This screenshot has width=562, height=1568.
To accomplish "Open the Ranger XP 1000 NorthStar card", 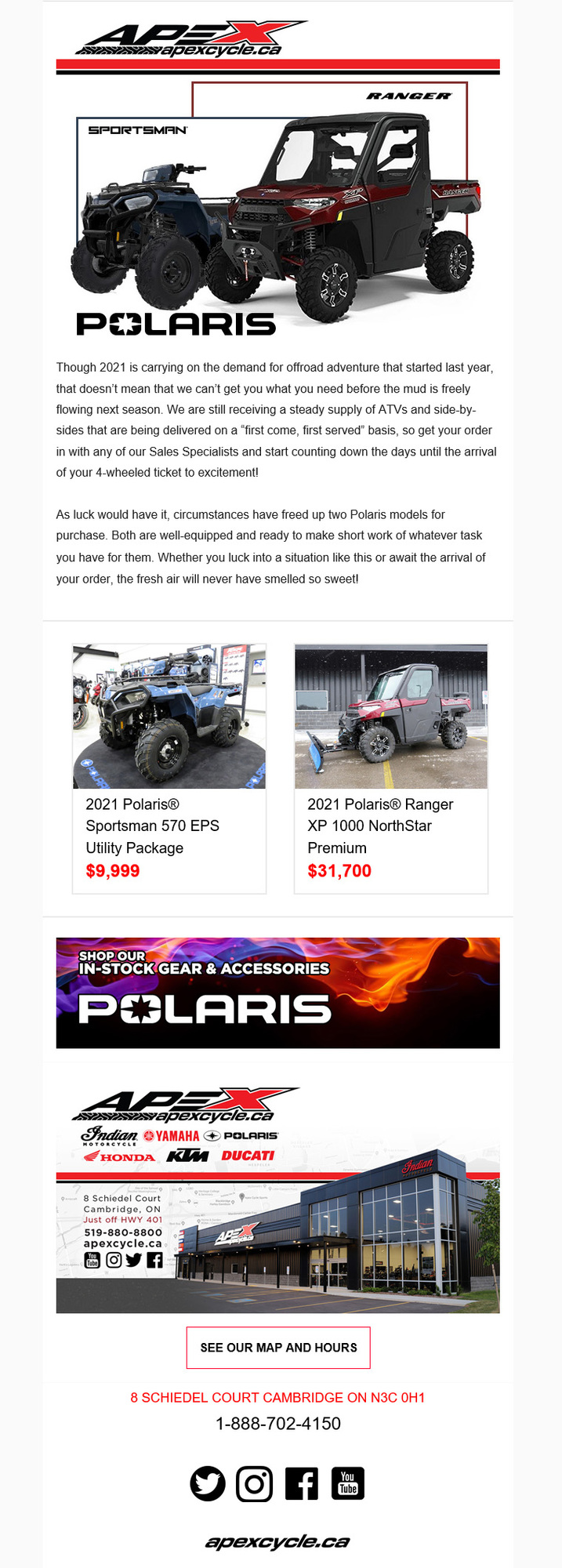I will [390, 768].
